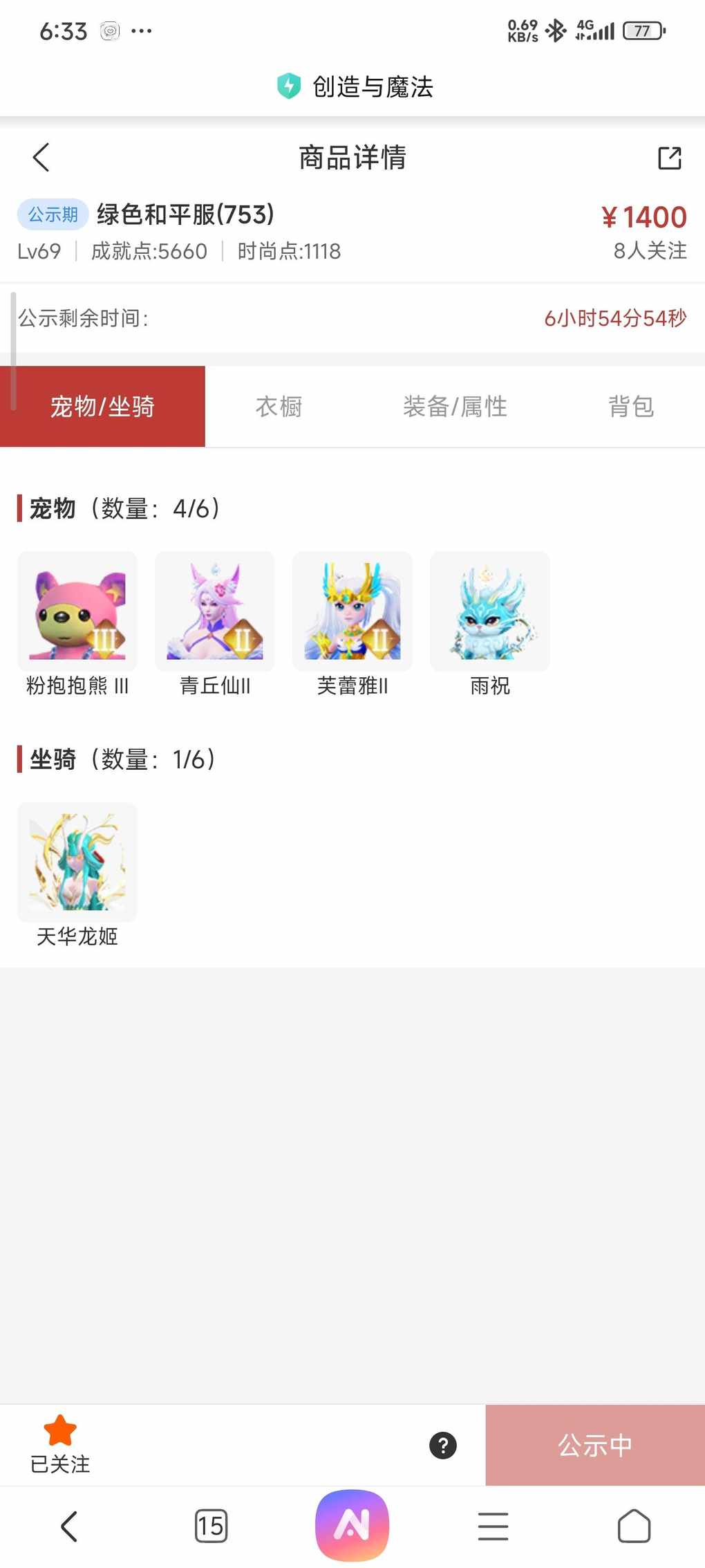
Task: Open the 装备/属性 tab
Action: pyautogui.click(x=455, y=407)
